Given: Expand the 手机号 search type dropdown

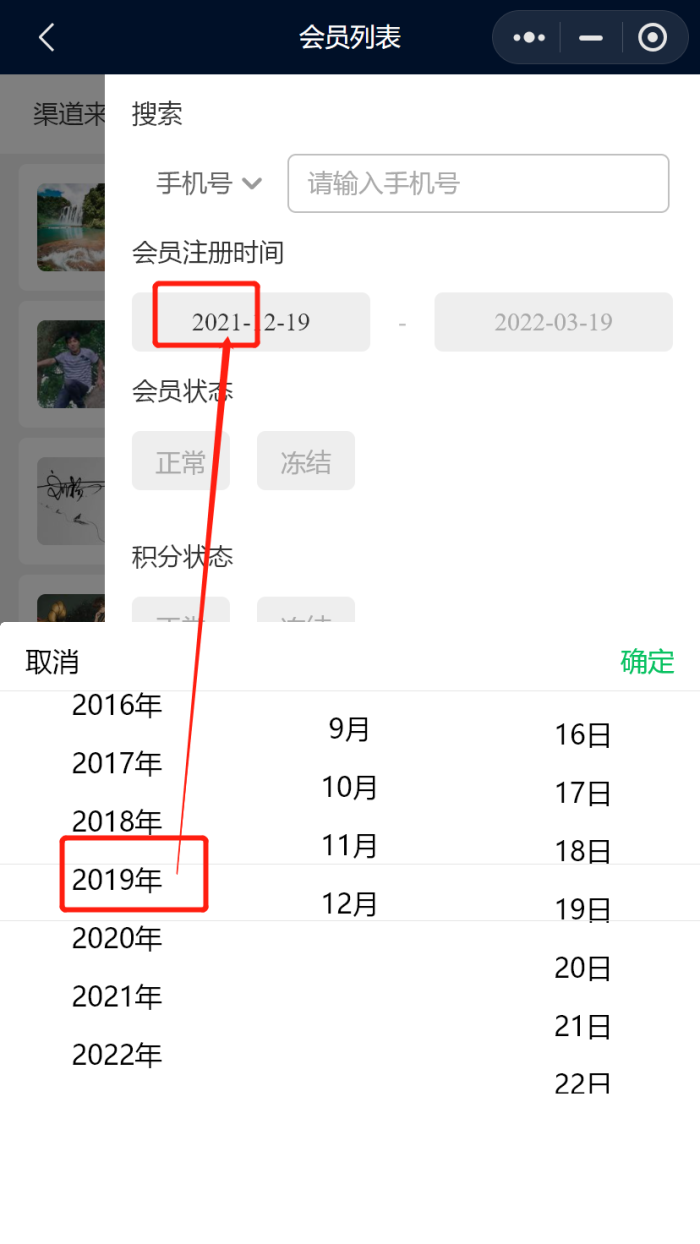Looking at the screenshot, I should [x=208, y=183].
